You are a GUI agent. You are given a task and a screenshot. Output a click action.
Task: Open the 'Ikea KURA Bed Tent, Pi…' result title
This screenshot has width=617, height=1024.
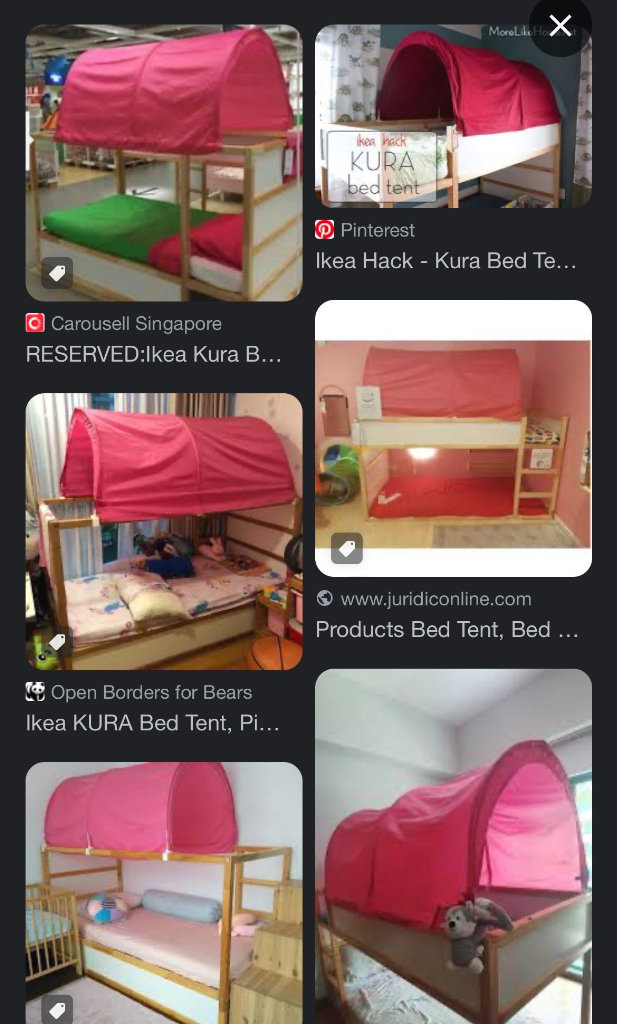click(x=153, y=723)
